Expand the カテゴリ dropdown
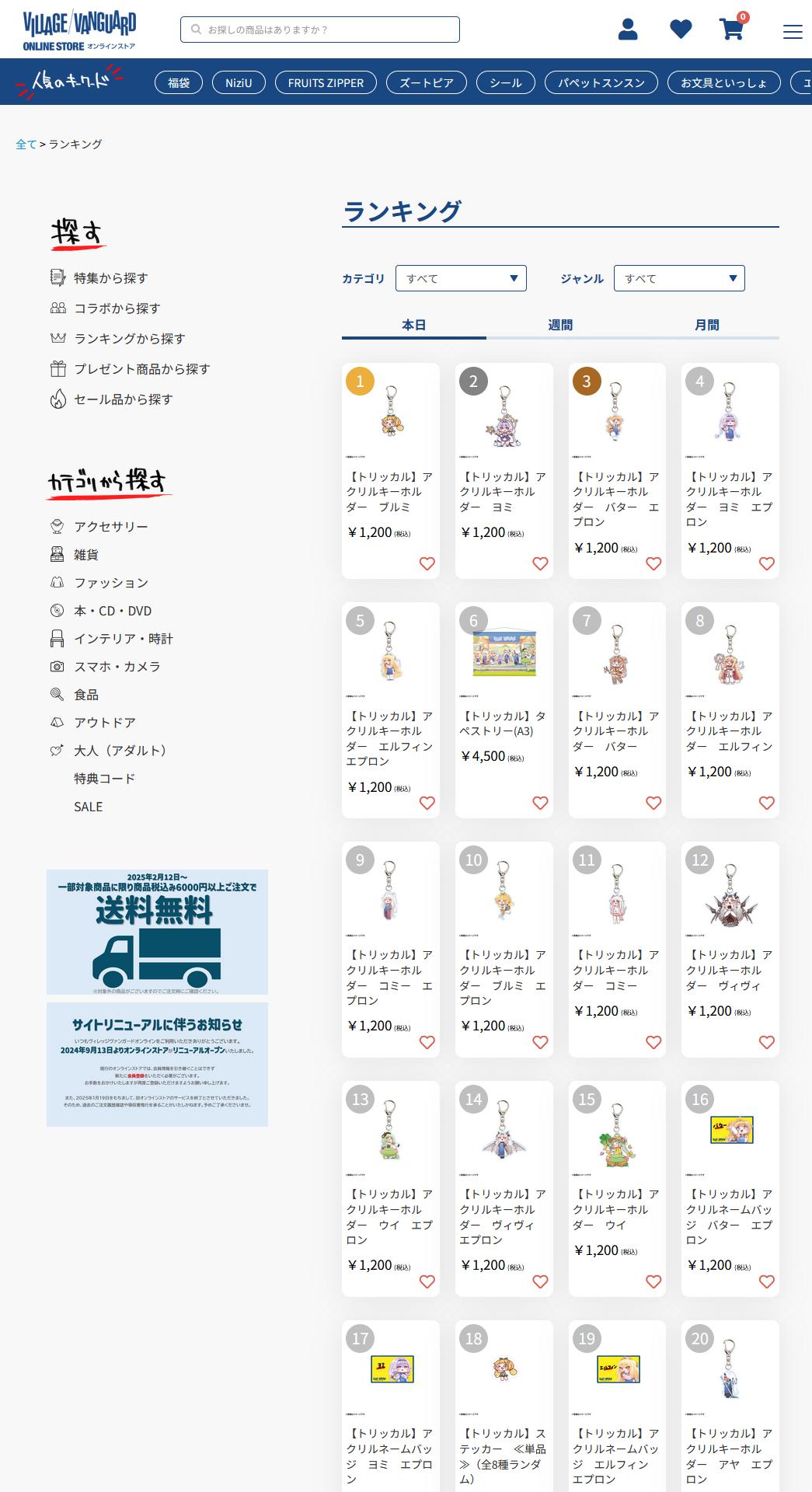 [x=461, y=278]
